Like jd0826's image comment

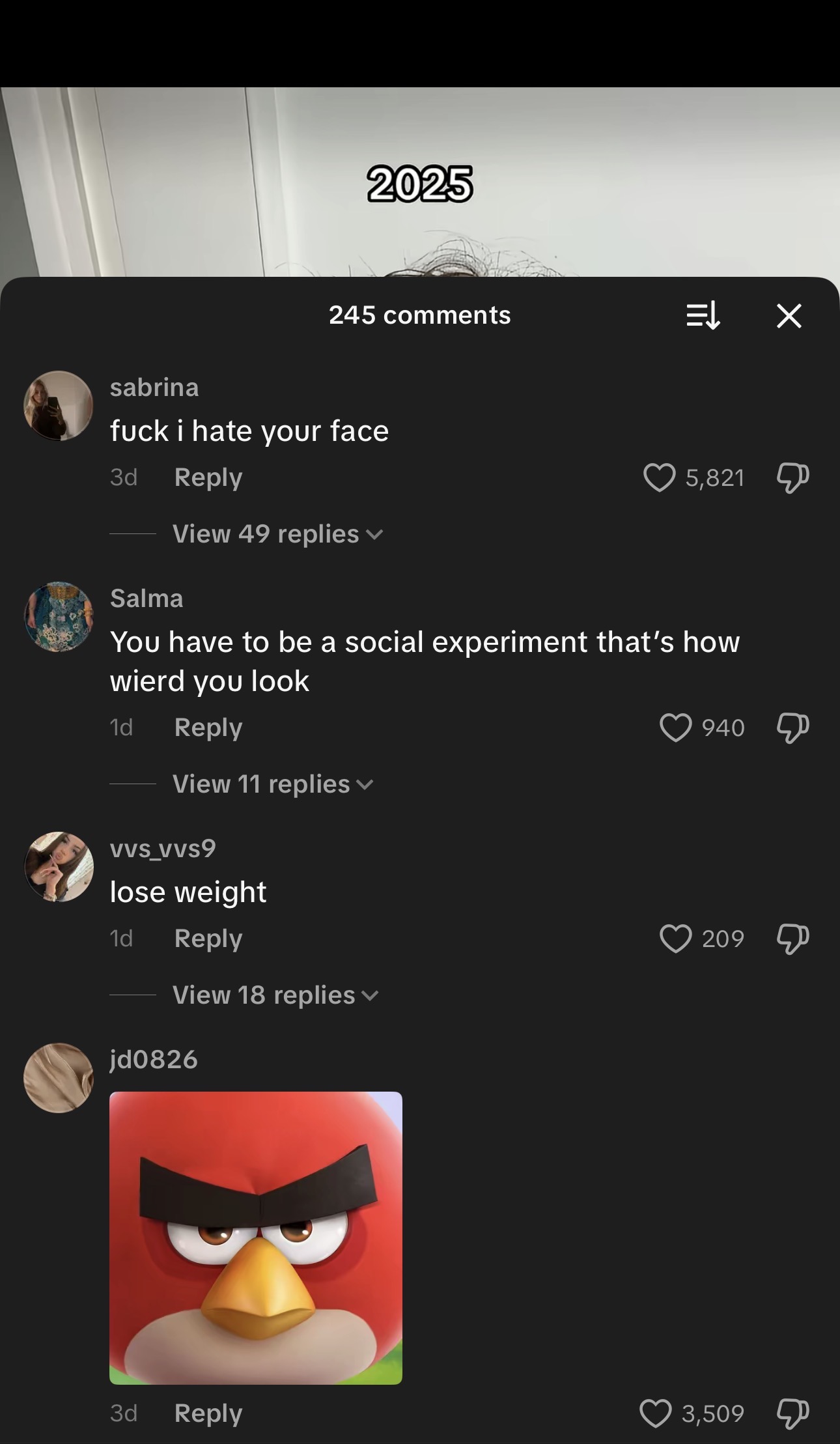click(655, 1413)
